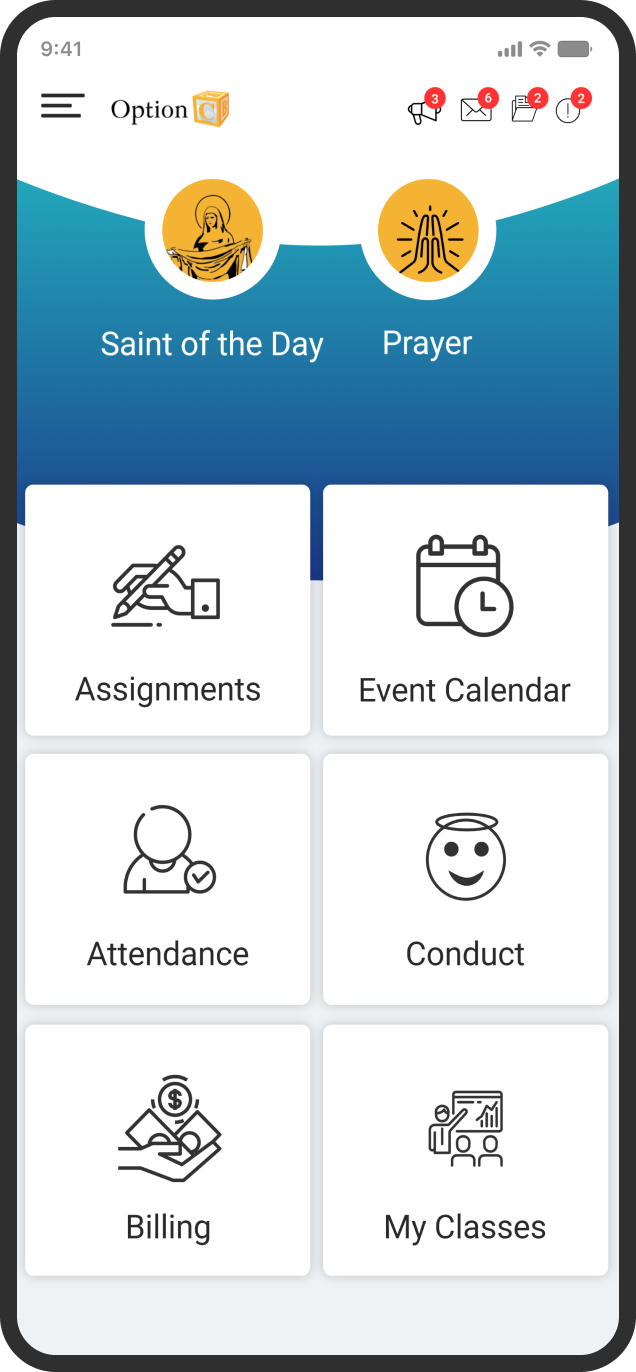
Task: Open the Event Calendar tile
Action: [x=465, y=610]
